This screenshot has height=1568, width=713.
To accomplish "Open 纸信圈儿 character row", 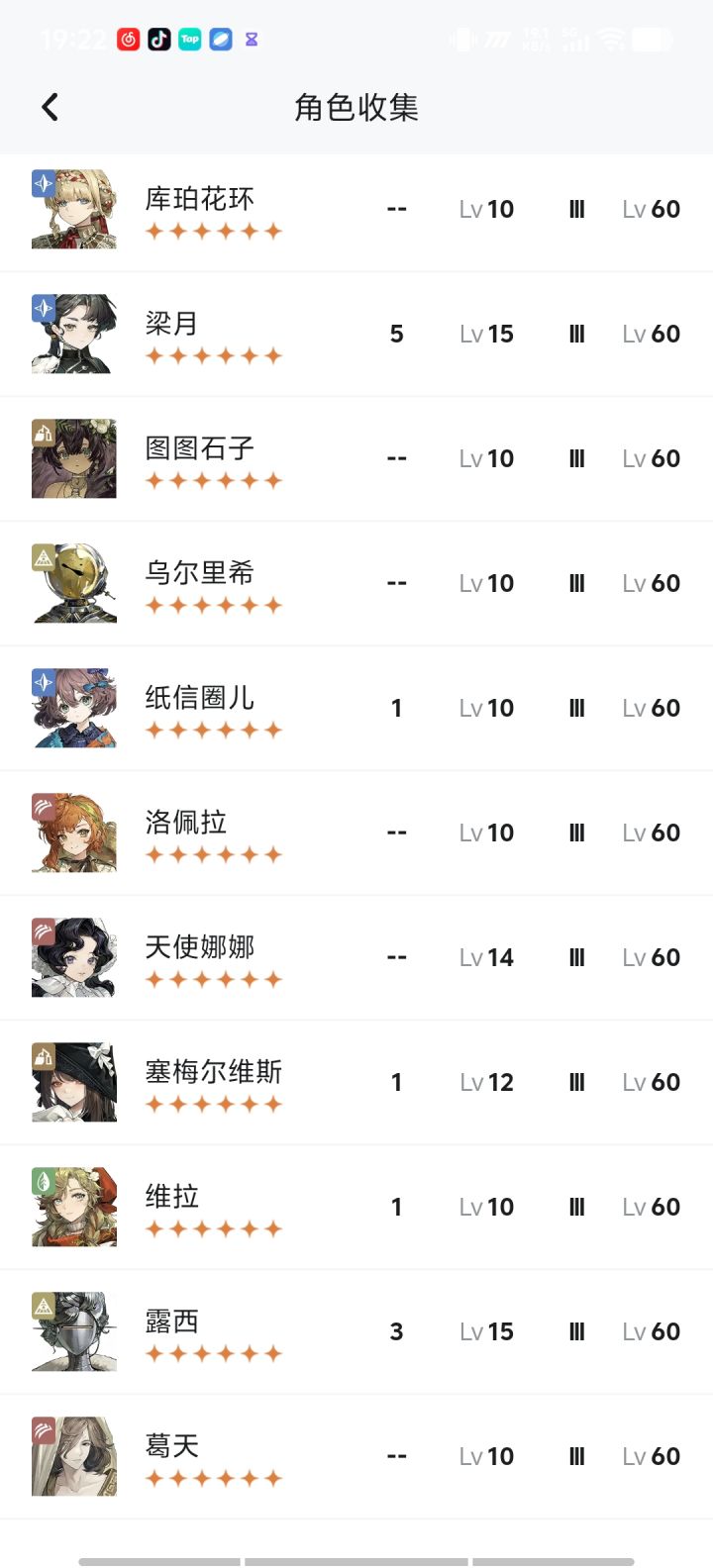I will 356,709.
